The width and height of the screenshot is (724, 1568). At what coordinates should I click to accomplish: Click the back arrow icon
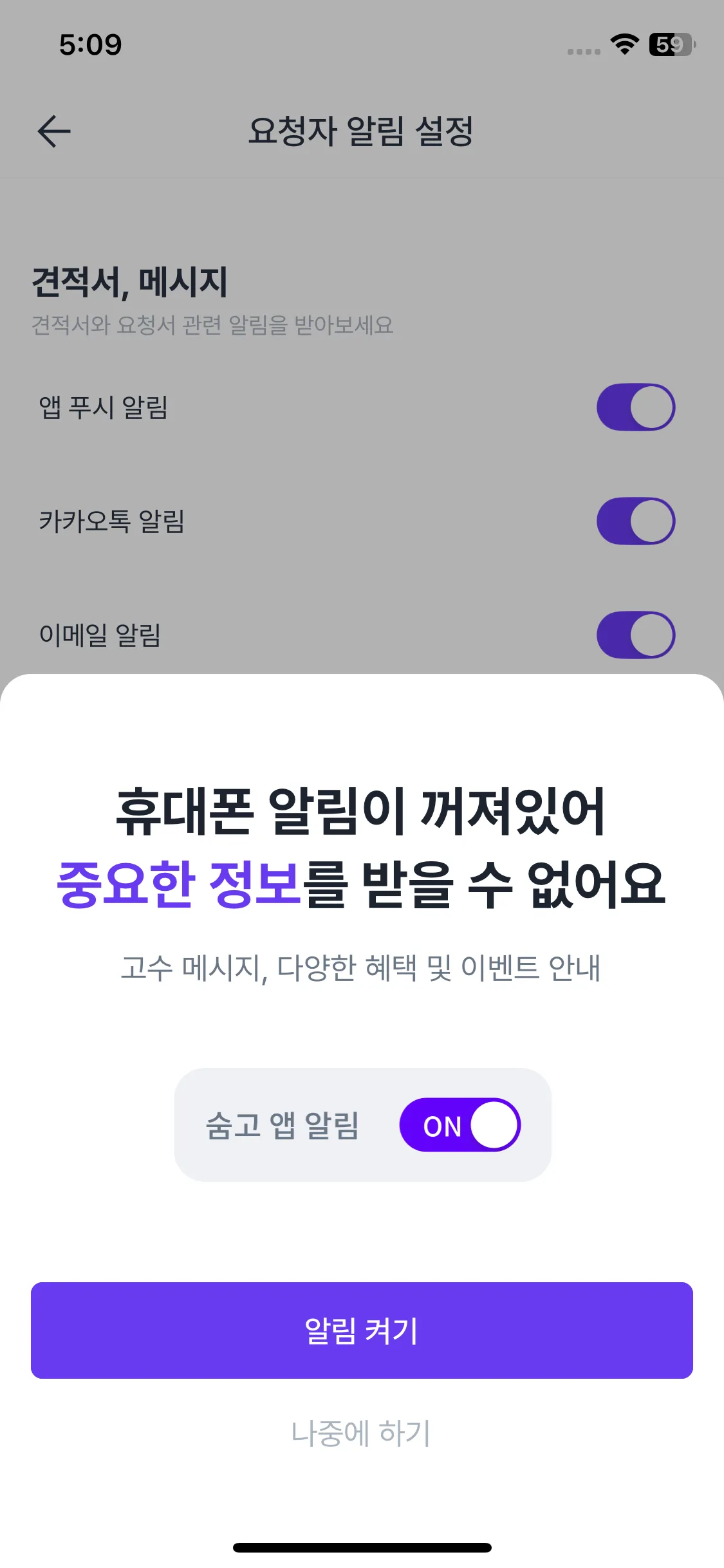coord(53,131)
